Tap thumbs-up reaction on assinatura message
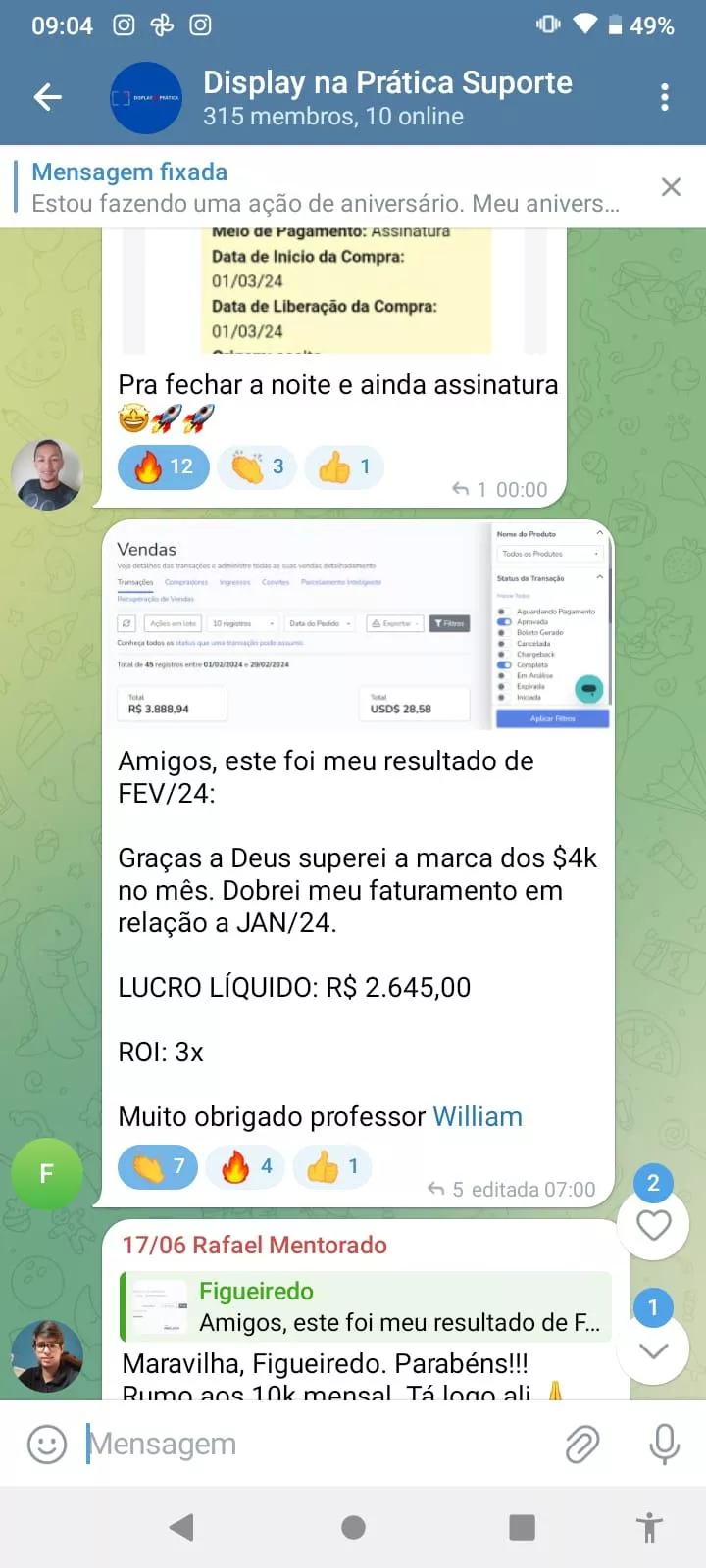 (343, 466)
